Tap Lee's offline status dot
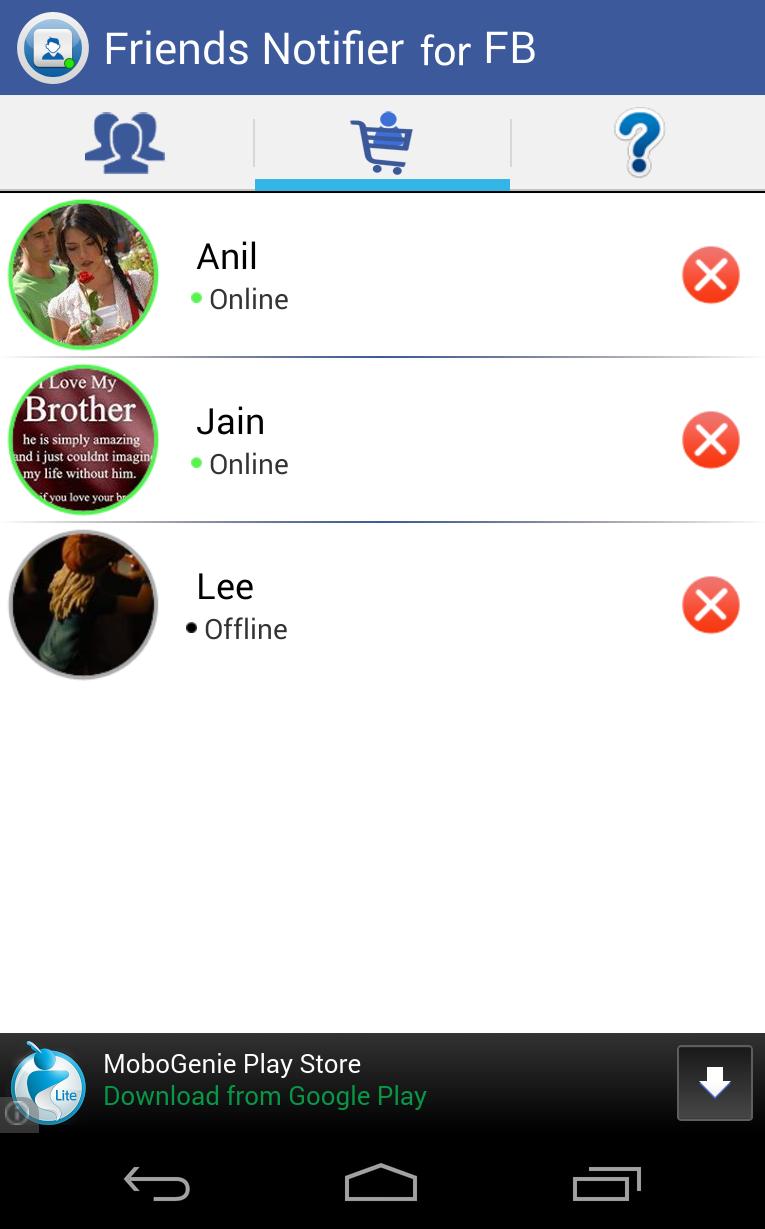The height and width of the screenshot is (1229, 765). pos(191,628)
